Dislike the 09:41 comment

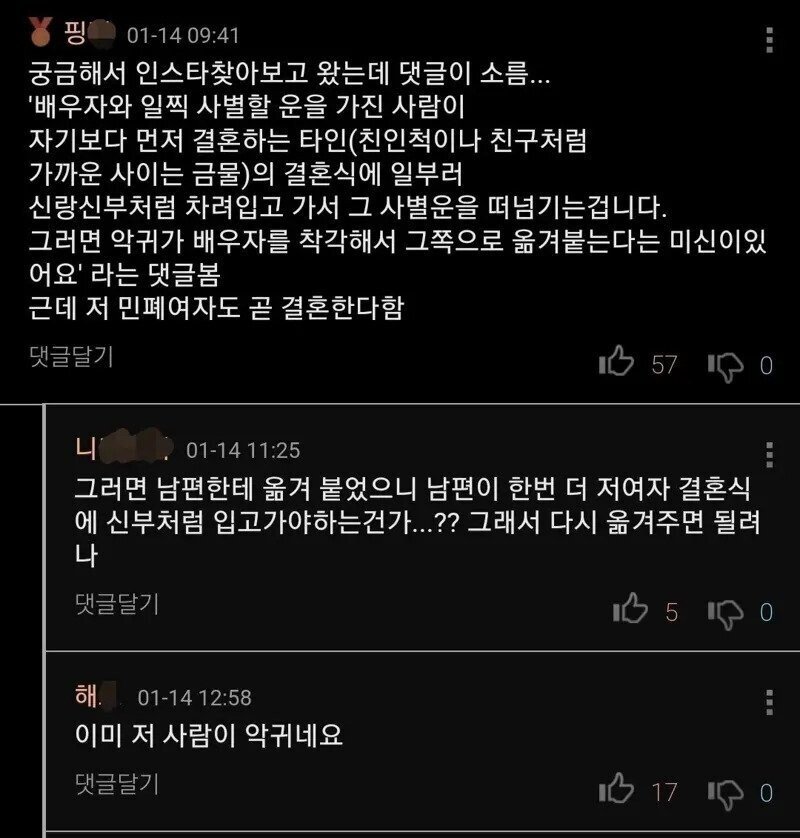coord(725,367)
